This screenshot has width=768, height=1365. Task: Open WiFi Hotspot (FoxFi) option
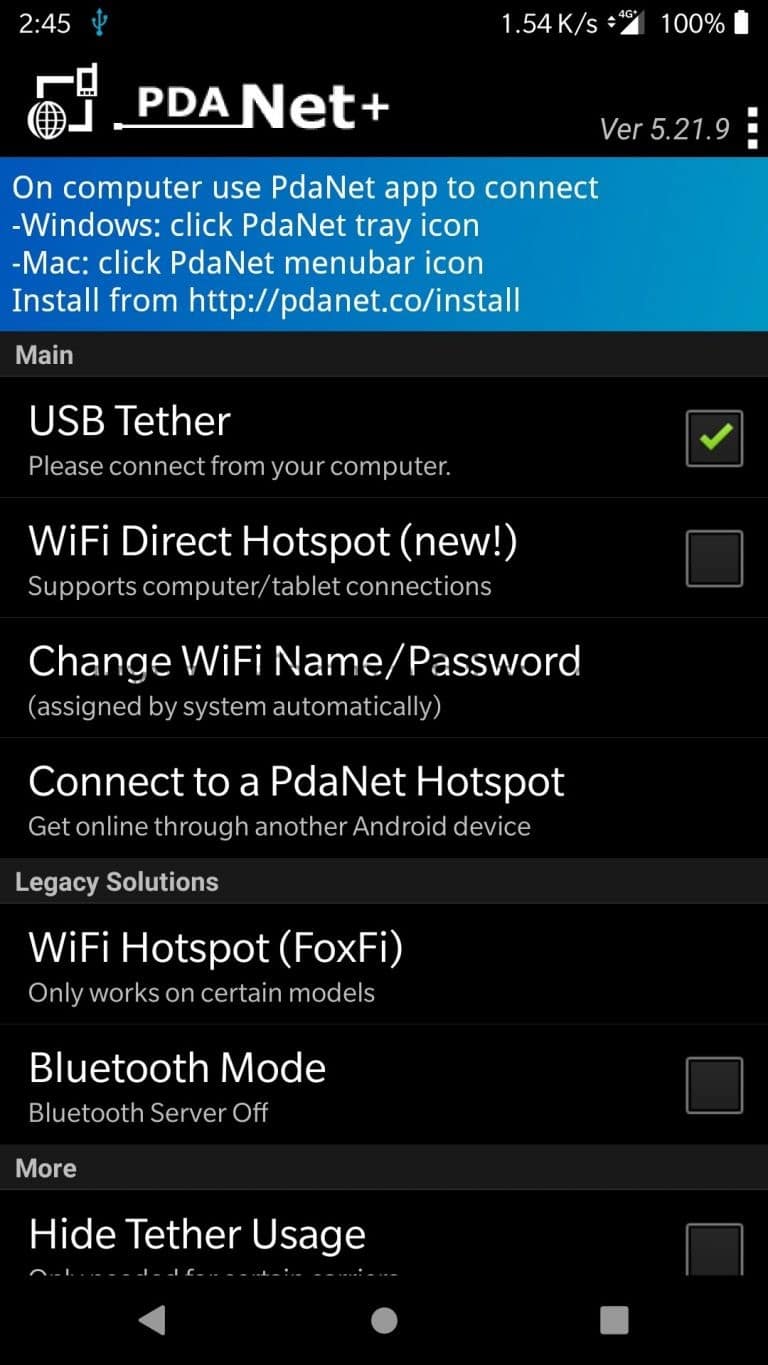[215, 964]
